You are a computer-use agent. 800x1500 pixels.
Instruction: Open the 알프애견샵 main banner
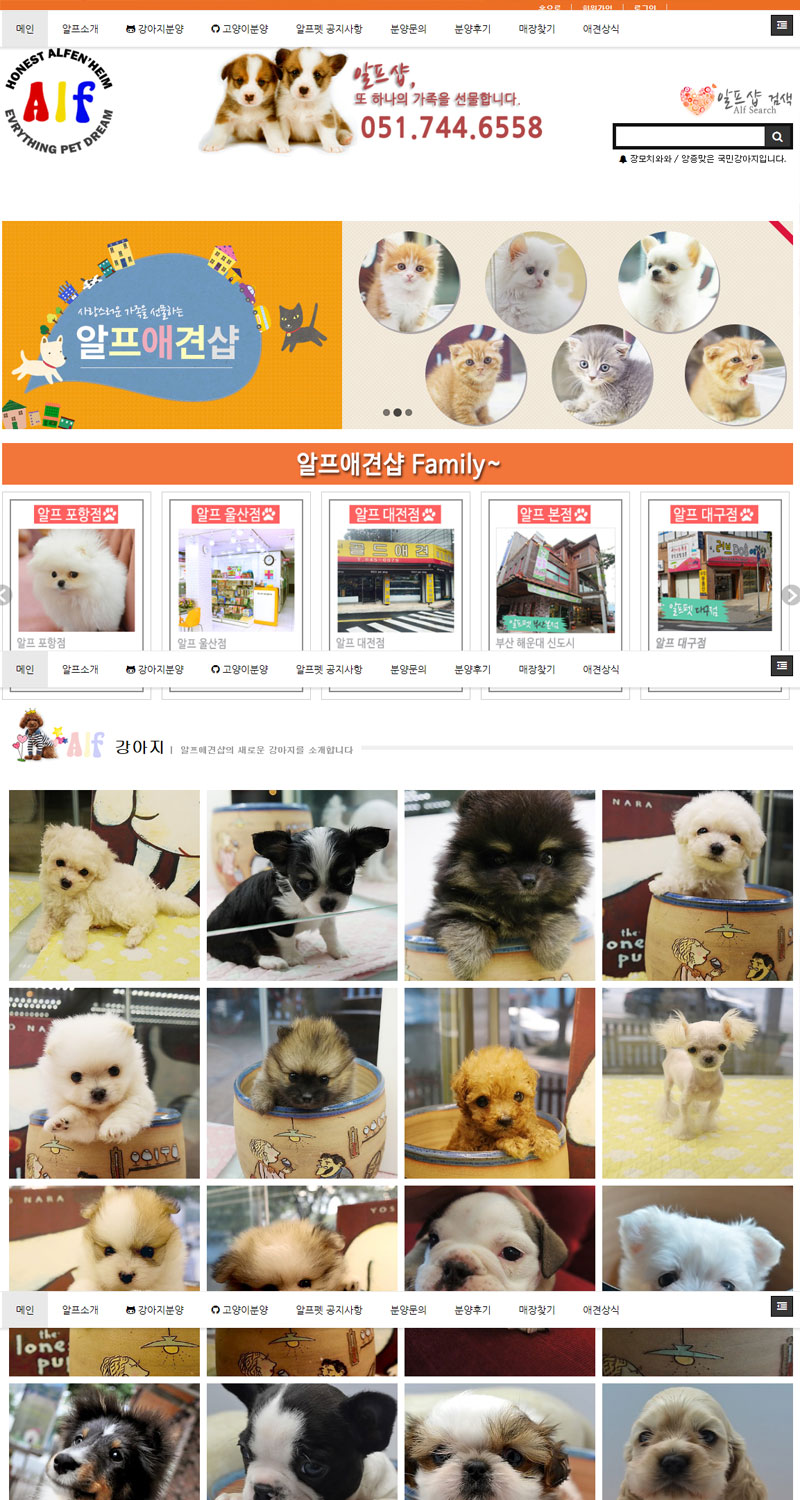(172, 325)
